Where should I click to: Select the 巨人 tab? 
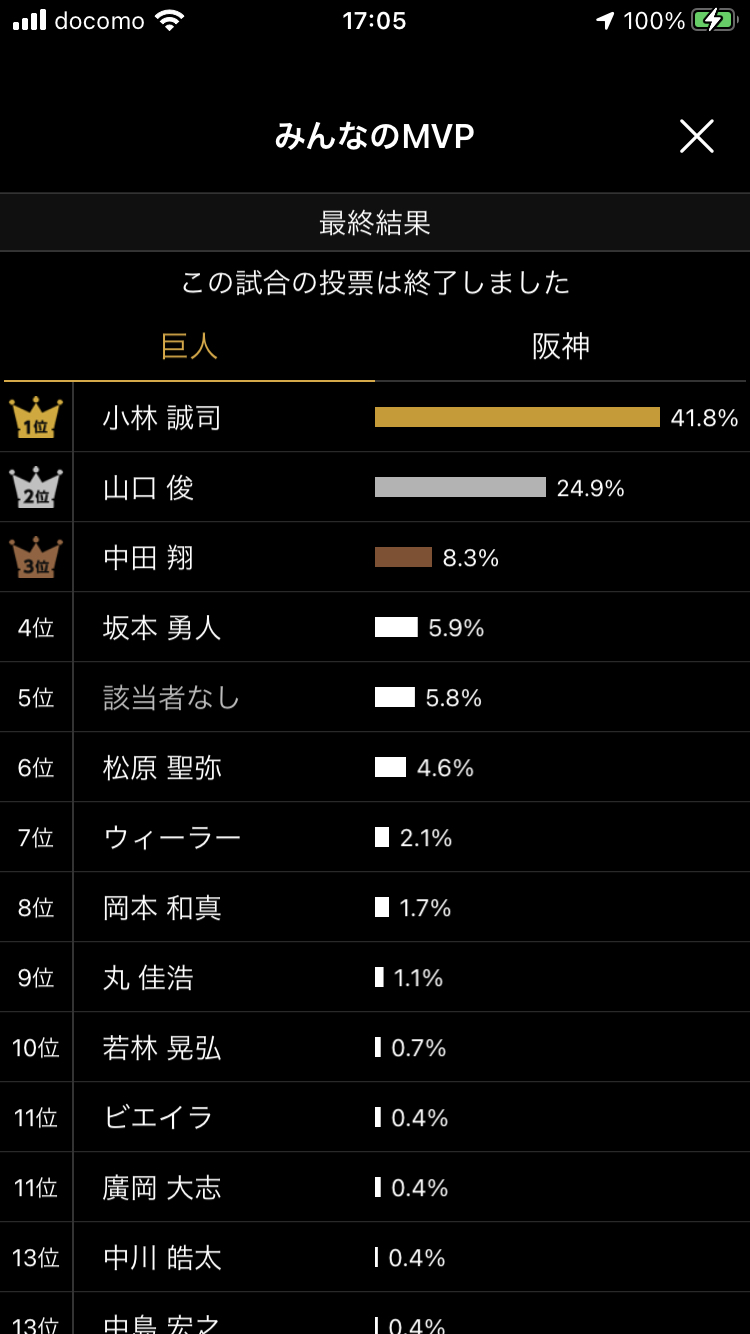189,347
